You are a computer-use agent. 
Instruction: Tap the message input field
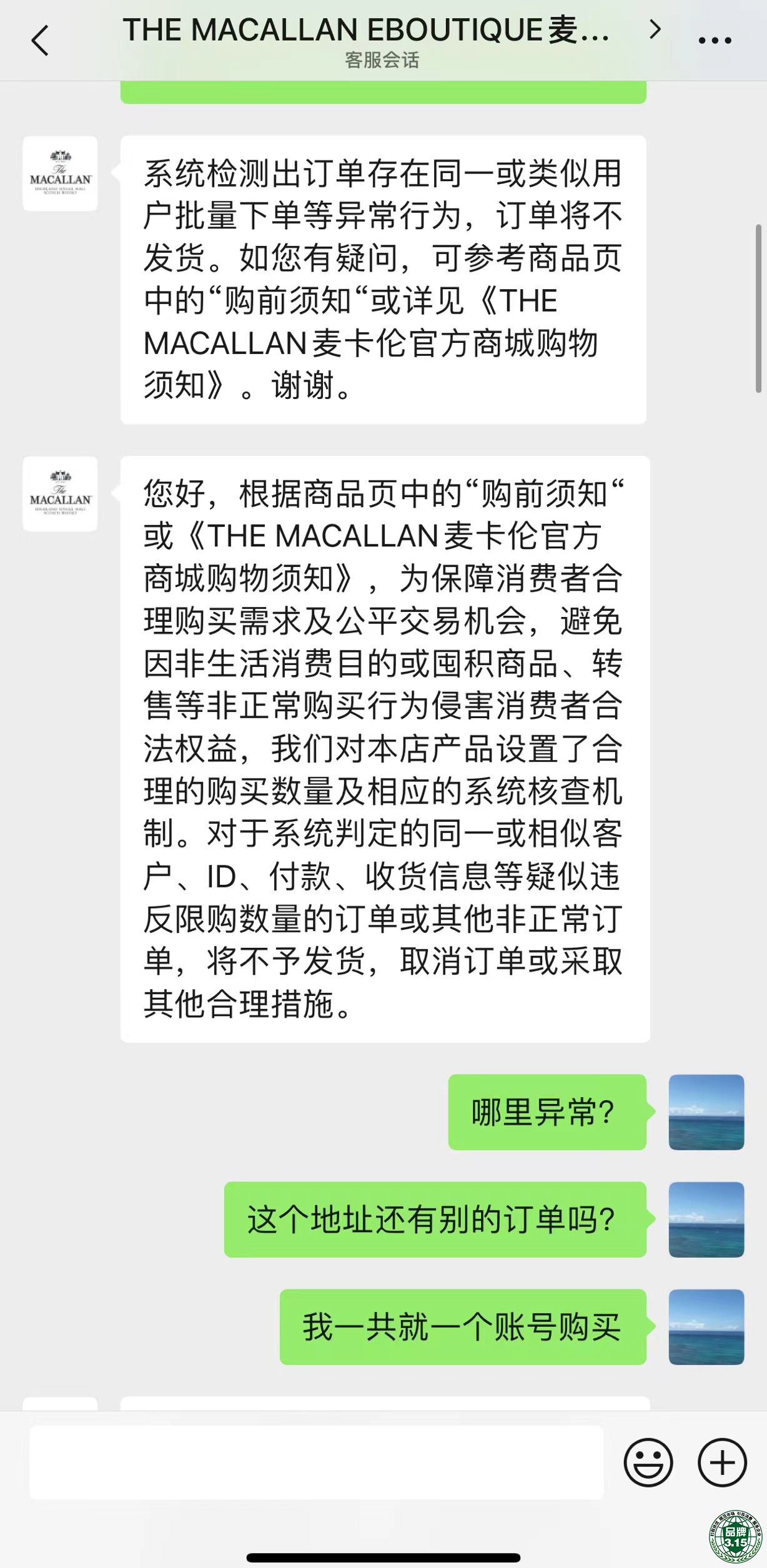(x=316, y=1462)
